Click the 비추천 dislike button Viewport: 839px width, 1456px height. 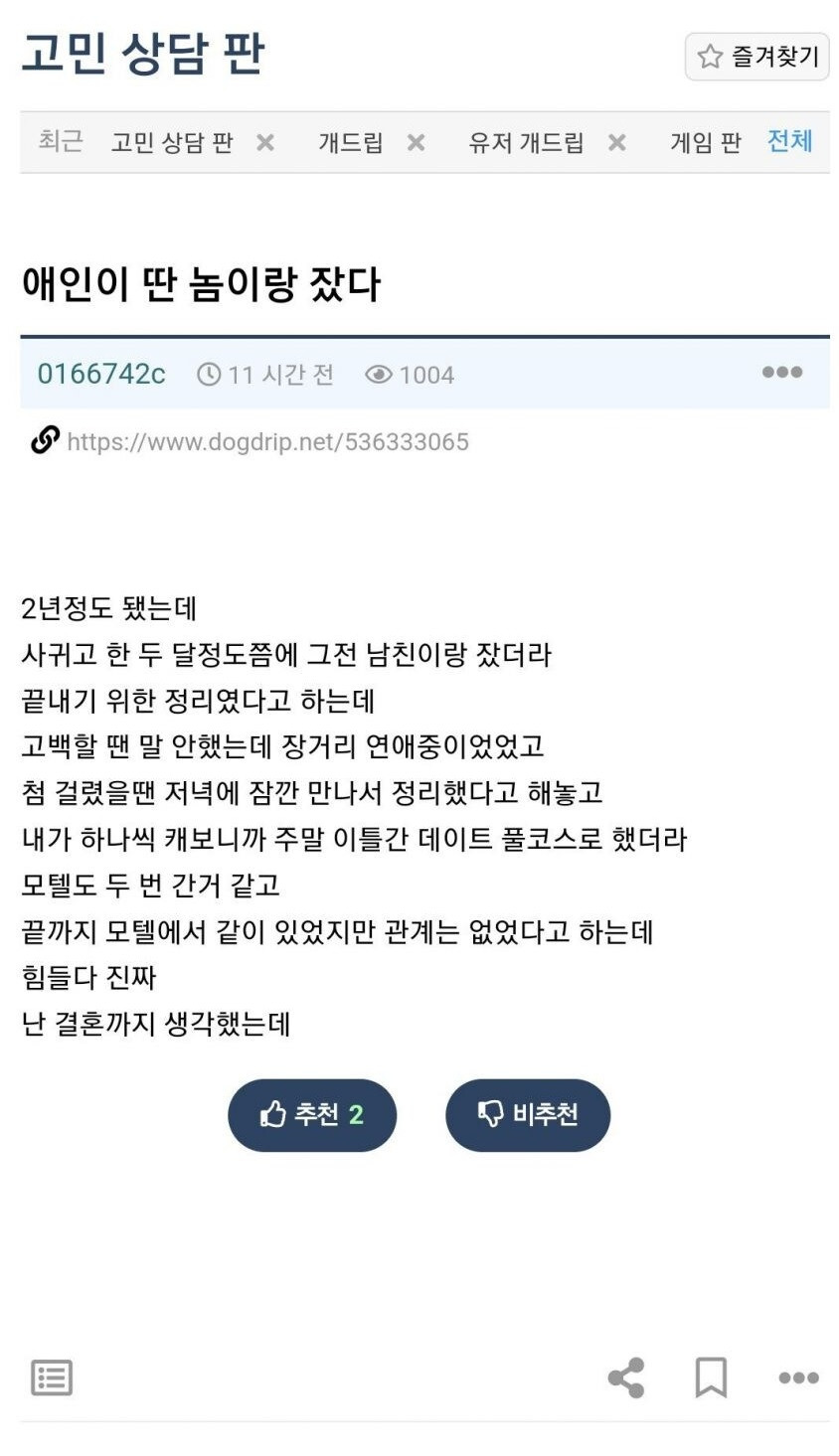(528, 1115)
